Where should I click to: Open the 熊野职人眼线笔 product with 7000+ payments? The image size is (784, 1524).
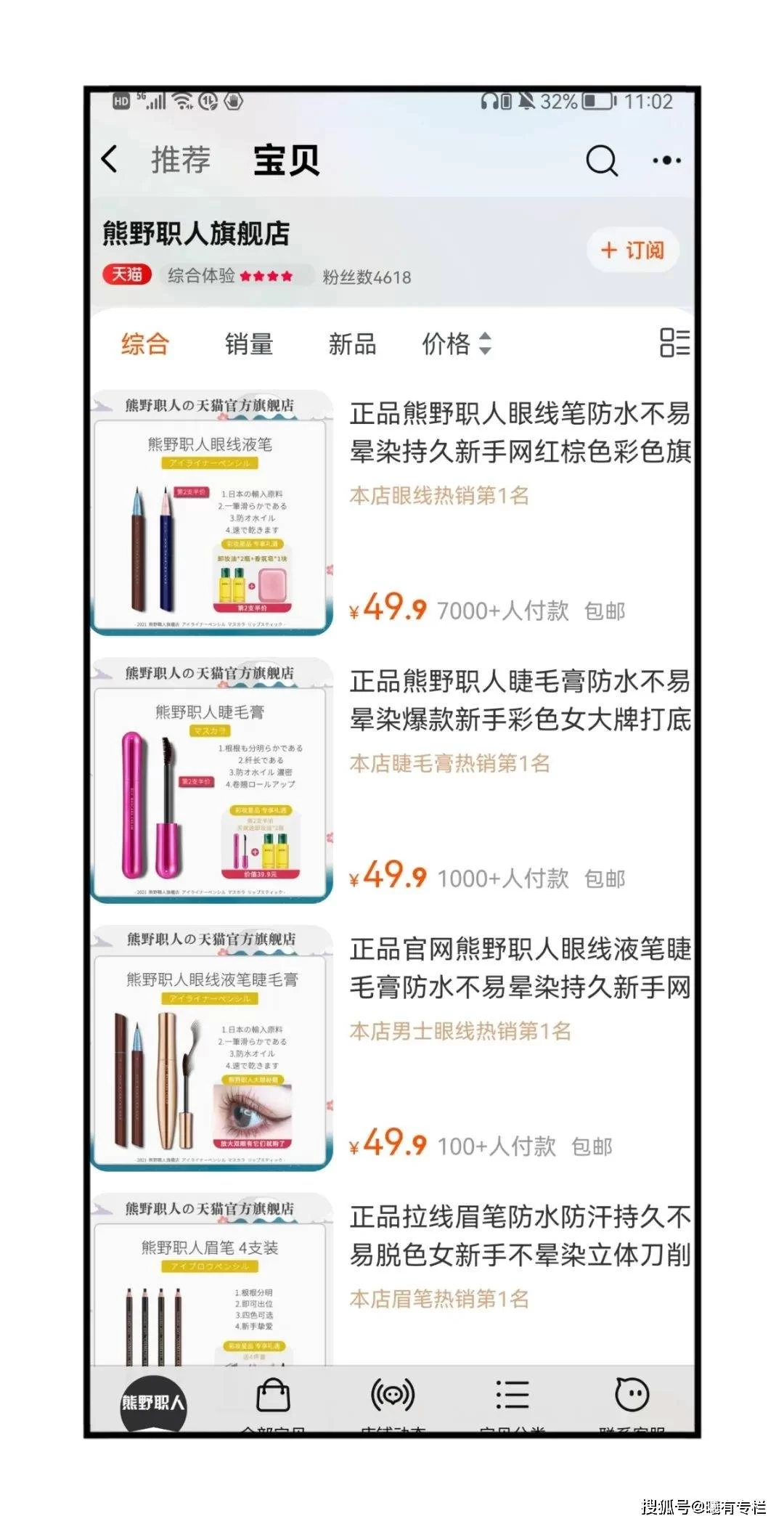[x=519, y=432]
